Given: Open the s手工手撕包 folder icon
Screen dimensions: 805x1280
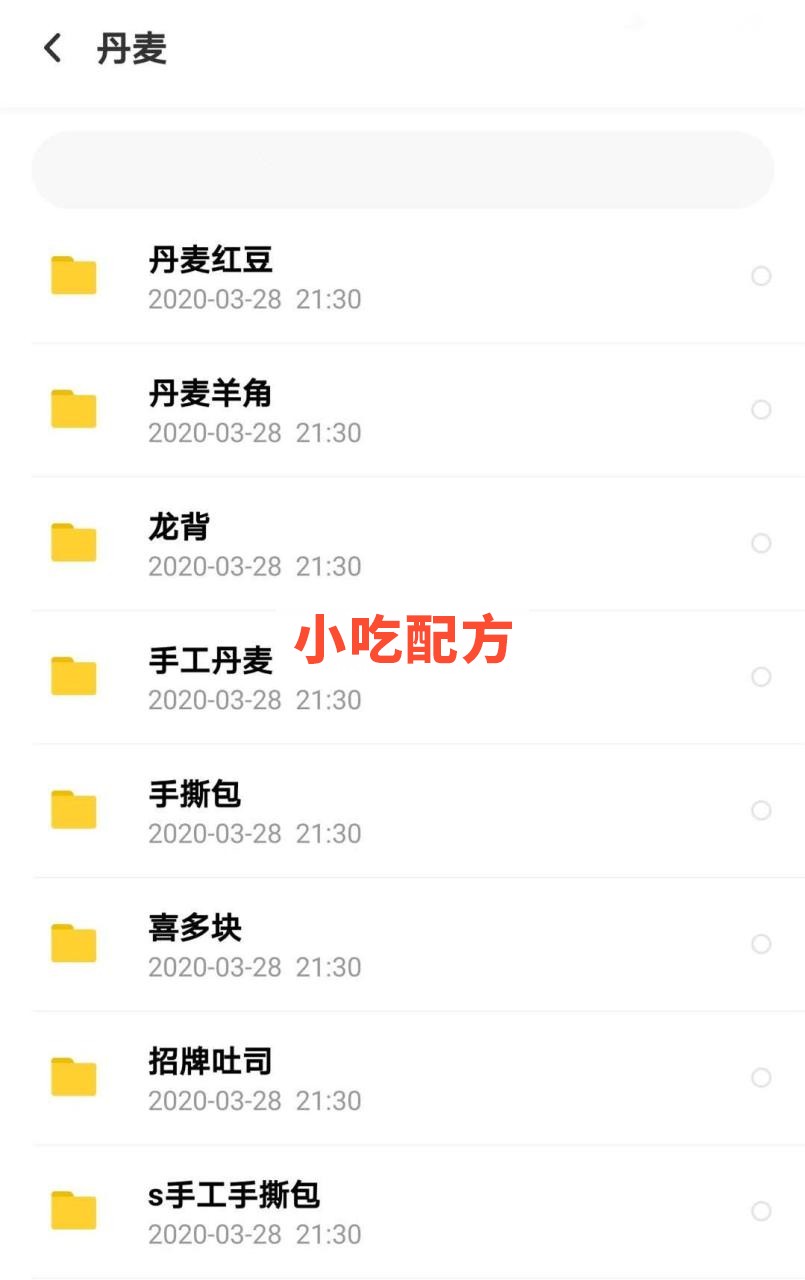Looking at the screenshot, I should 73,1211.
